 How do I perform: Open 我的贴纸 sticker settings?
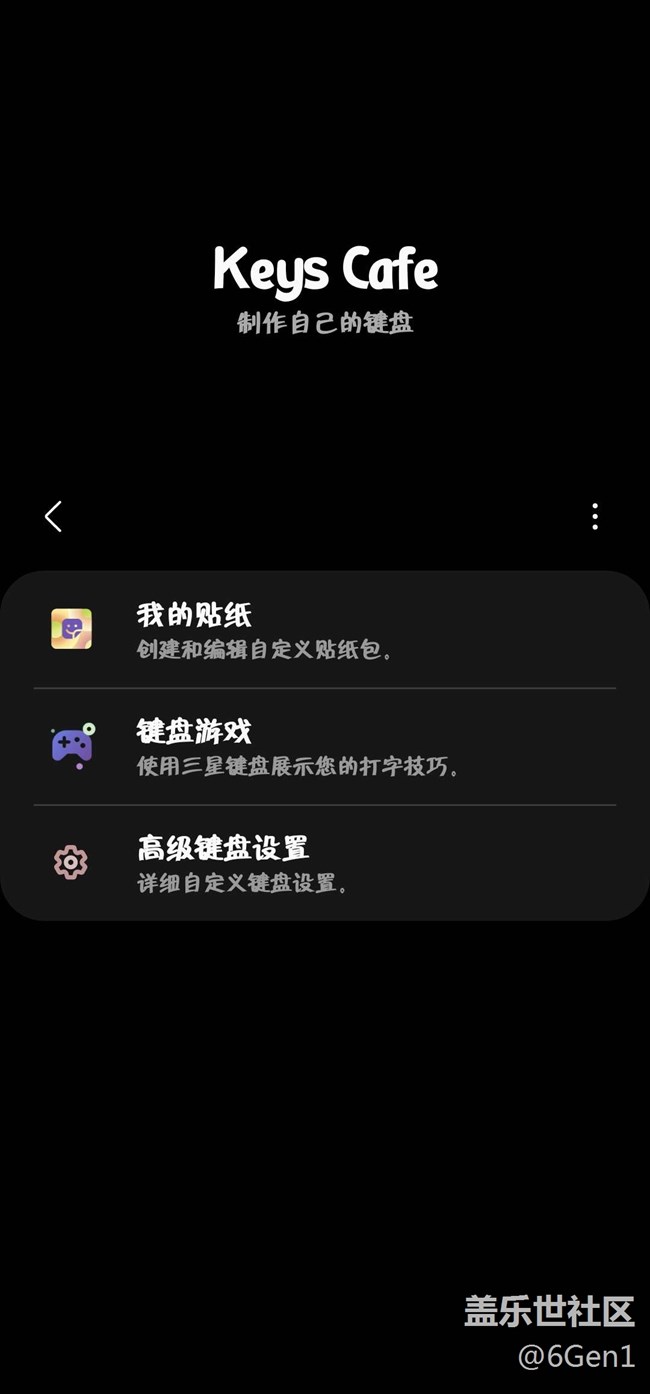[x=324, y=630]
